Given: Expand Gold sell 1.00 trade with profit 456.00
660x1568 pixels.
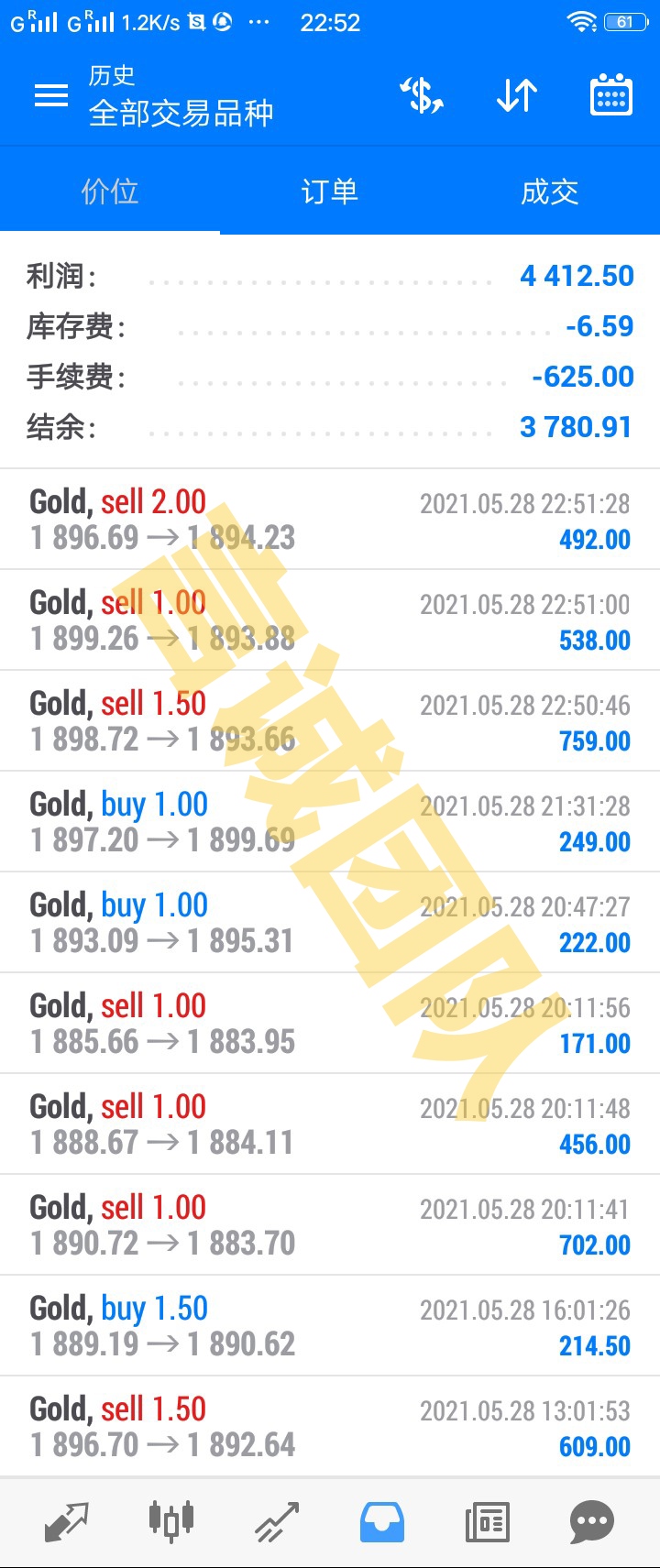Looking at the screenshot, I should click(x=330, y=1124).
